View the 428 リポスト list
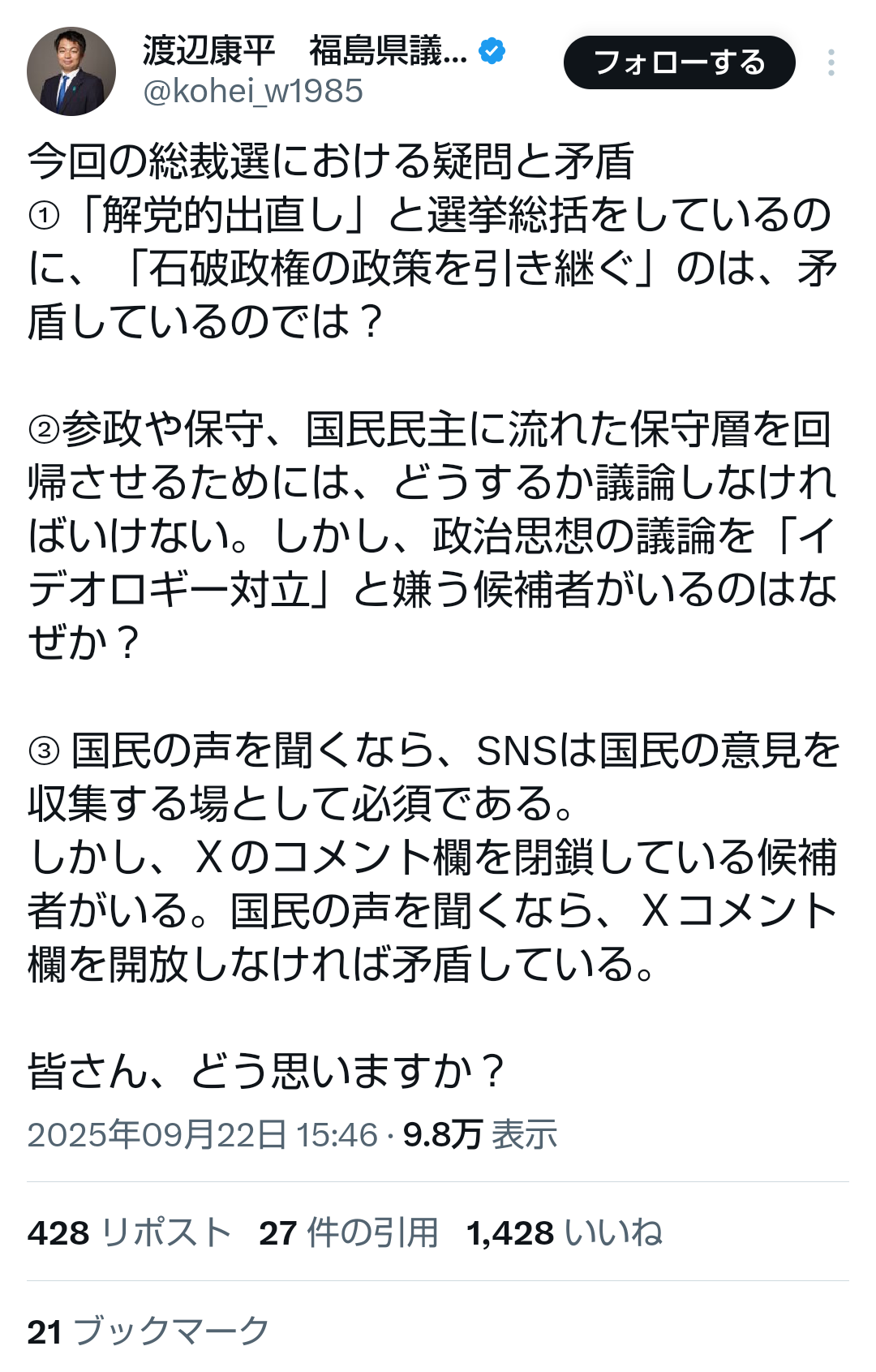The width and height of the screenshot is (876, 1372). point(128,1232)
